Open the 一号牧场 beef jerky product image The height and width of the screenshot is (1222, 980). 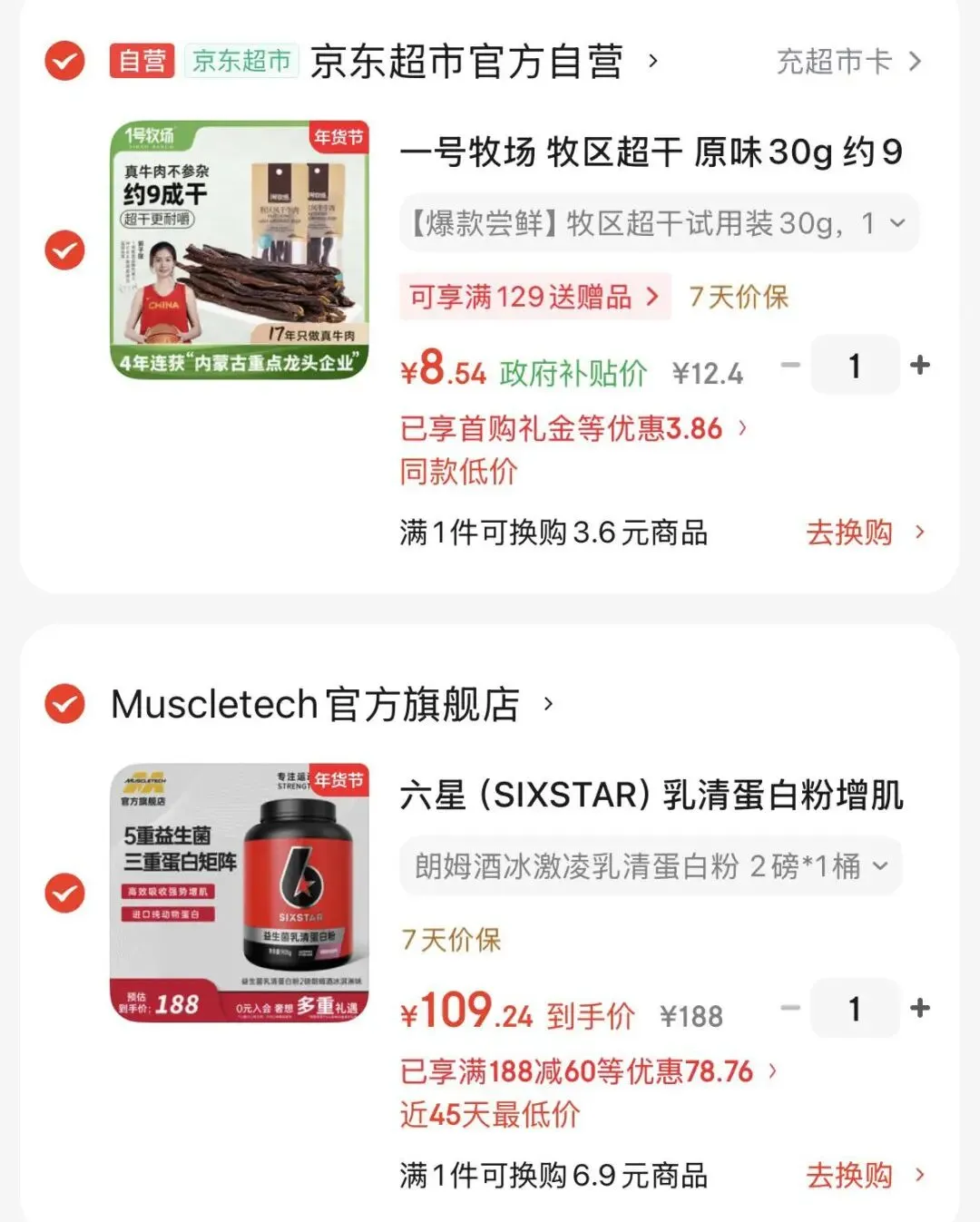click(240, 249)
